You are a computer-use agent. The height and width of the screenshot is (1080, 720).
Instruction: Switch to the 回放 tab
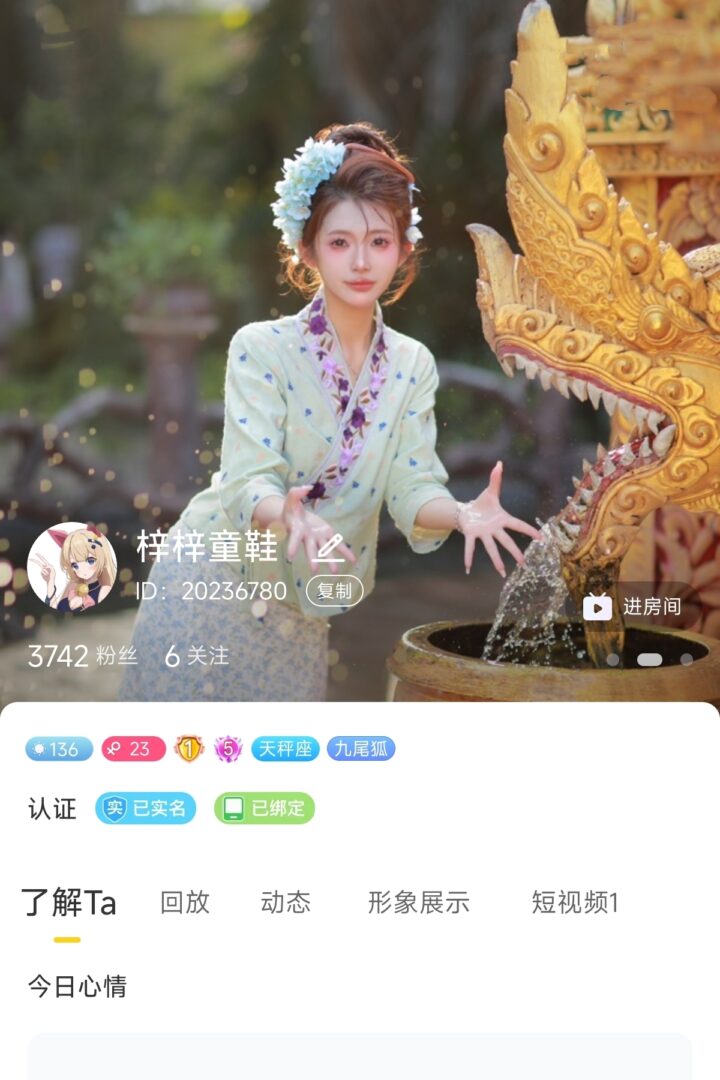coord(185,902)
